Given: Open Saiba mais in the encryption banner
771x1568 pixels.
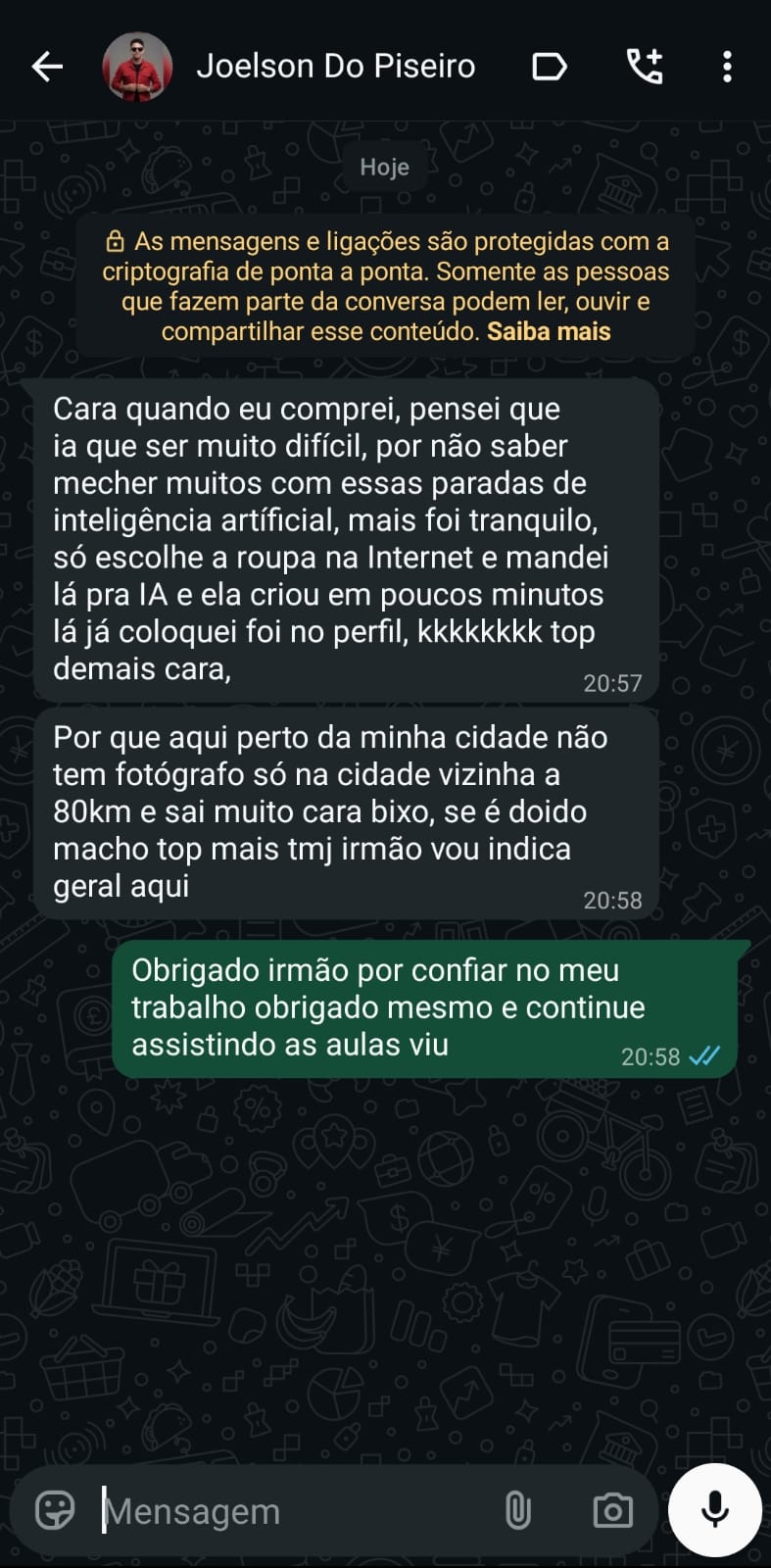Looking at the screenshot, I should (x=548, y=331).
